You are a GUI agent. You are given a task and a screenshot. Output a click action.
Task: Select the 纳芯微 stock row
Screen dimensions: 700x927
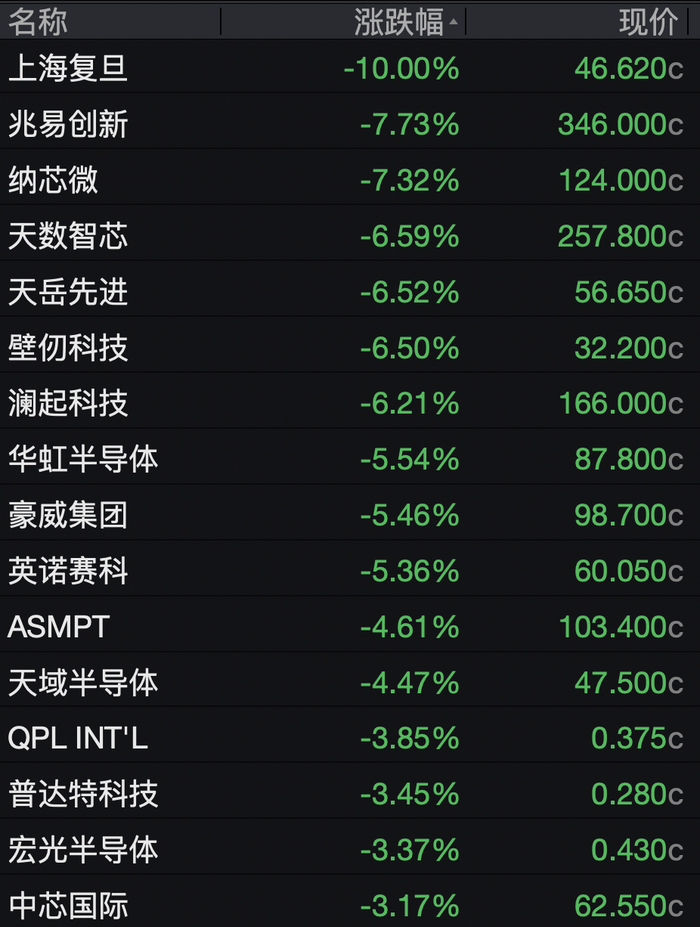pyautogui.click(x=350, y=180)
